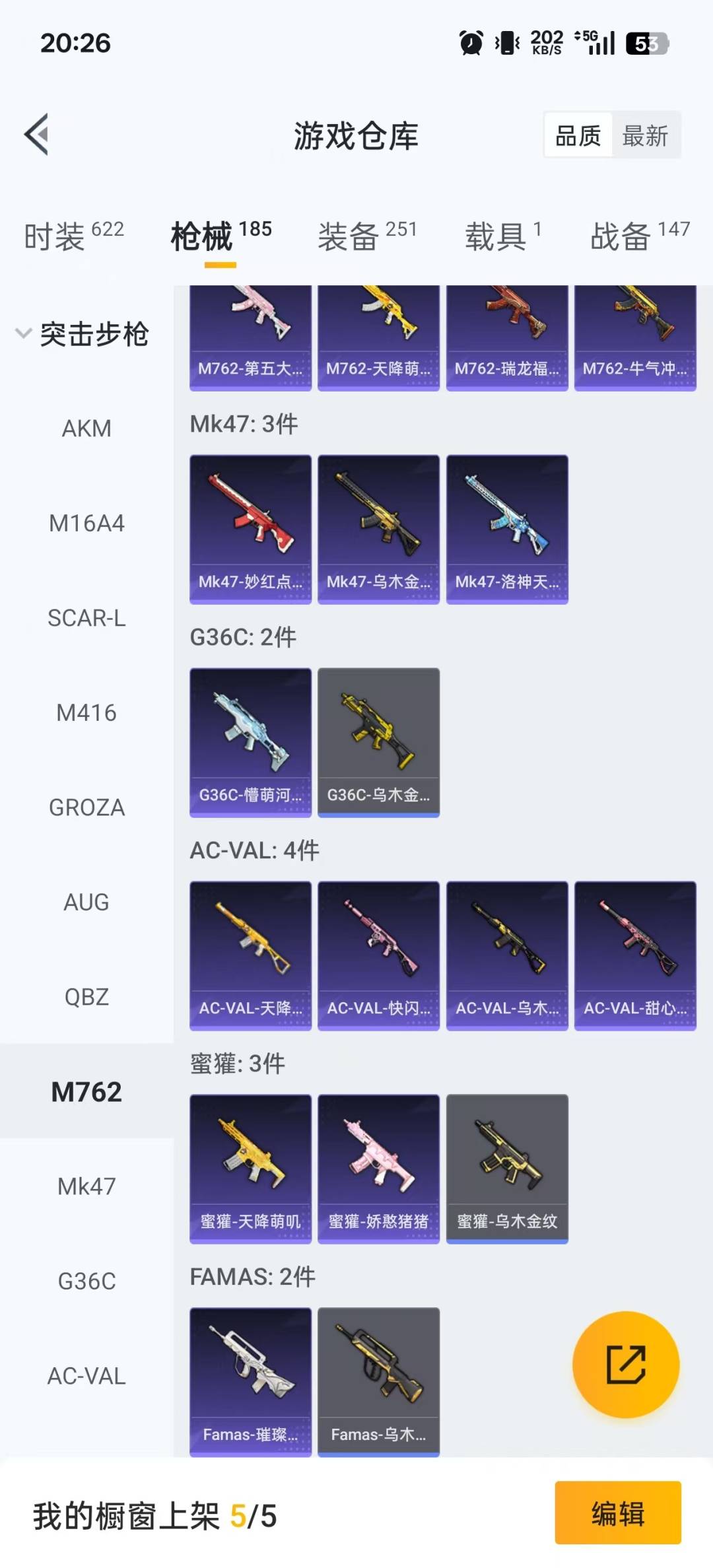Screen dimensions: 713x1568
Task: Open the 蜜獾-娇憨猪猪 skin card
Action: pos(378,1168)
